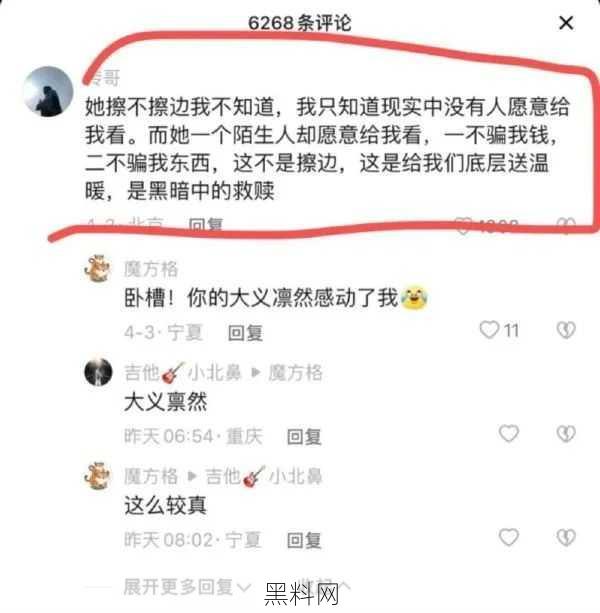Reply to 魔方格's 大义凛然感动了我 comment
This screenshot has width=600, height=613.
pyautogui.click(x=245, y=331)
